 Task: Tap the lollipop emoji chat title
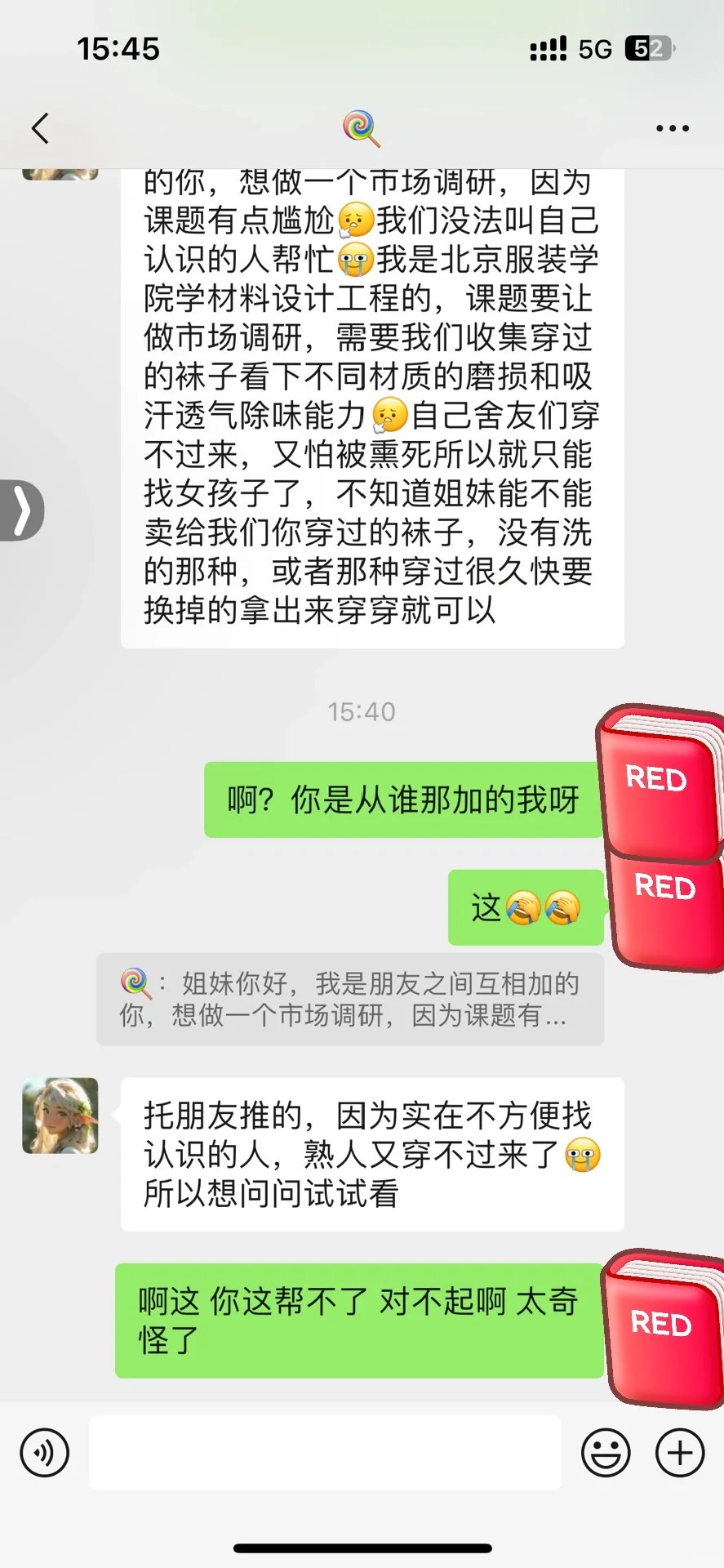tap(362, 127)
